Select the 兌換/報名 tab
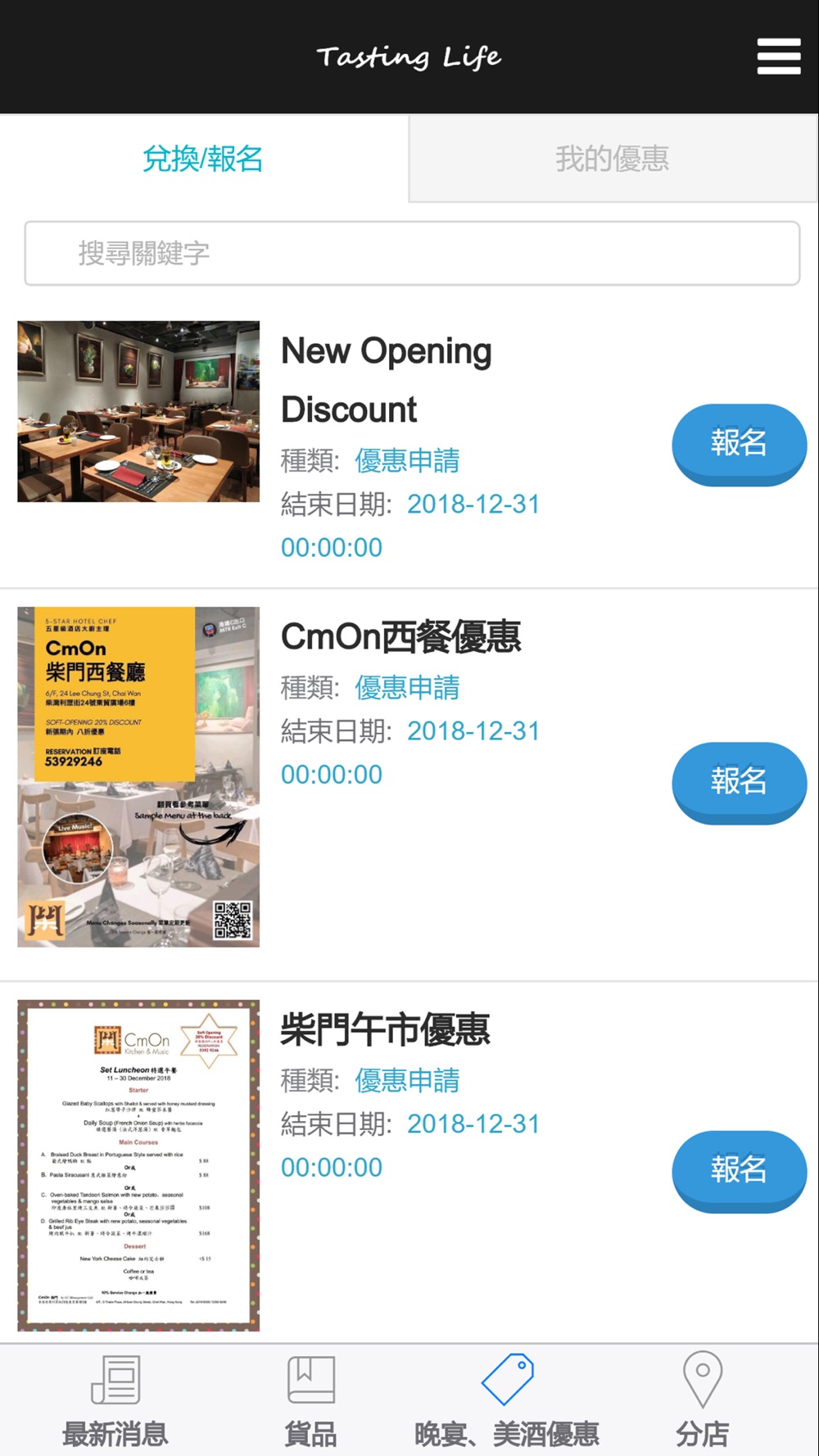 tap(203, 159)
